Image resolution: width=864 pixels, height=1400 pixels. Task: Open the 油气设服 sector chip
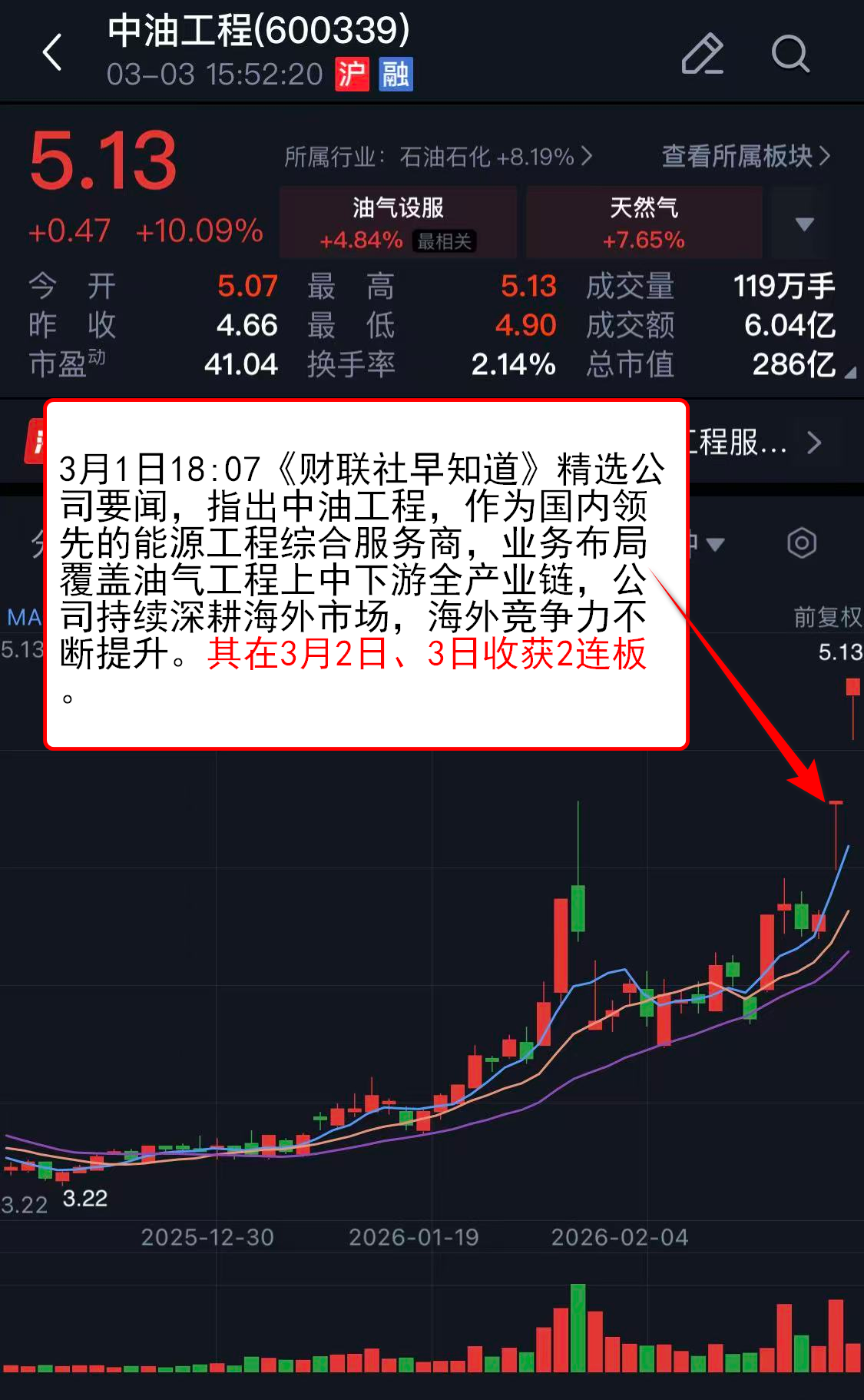pyautogui.click(x=398, y=223)
